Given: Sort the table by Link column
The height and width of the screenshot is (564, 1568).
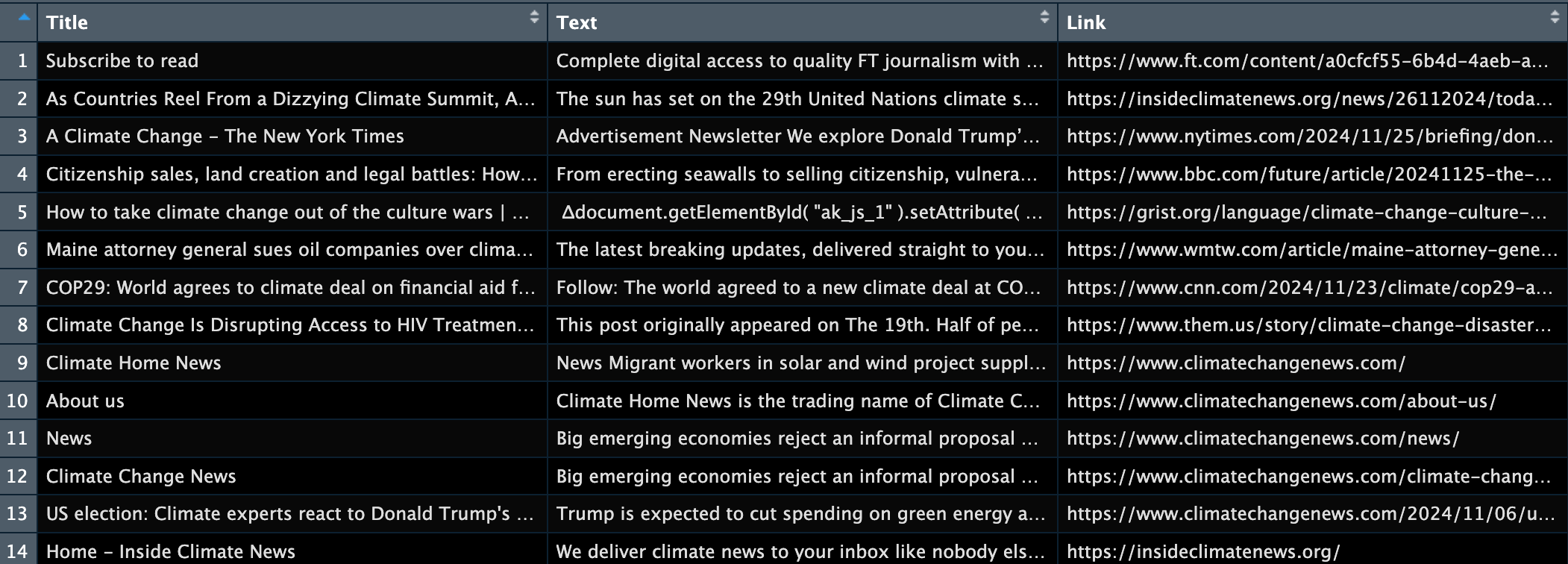Looking at the screenshot, I should pyautogui.click(x=1554, y=18).
